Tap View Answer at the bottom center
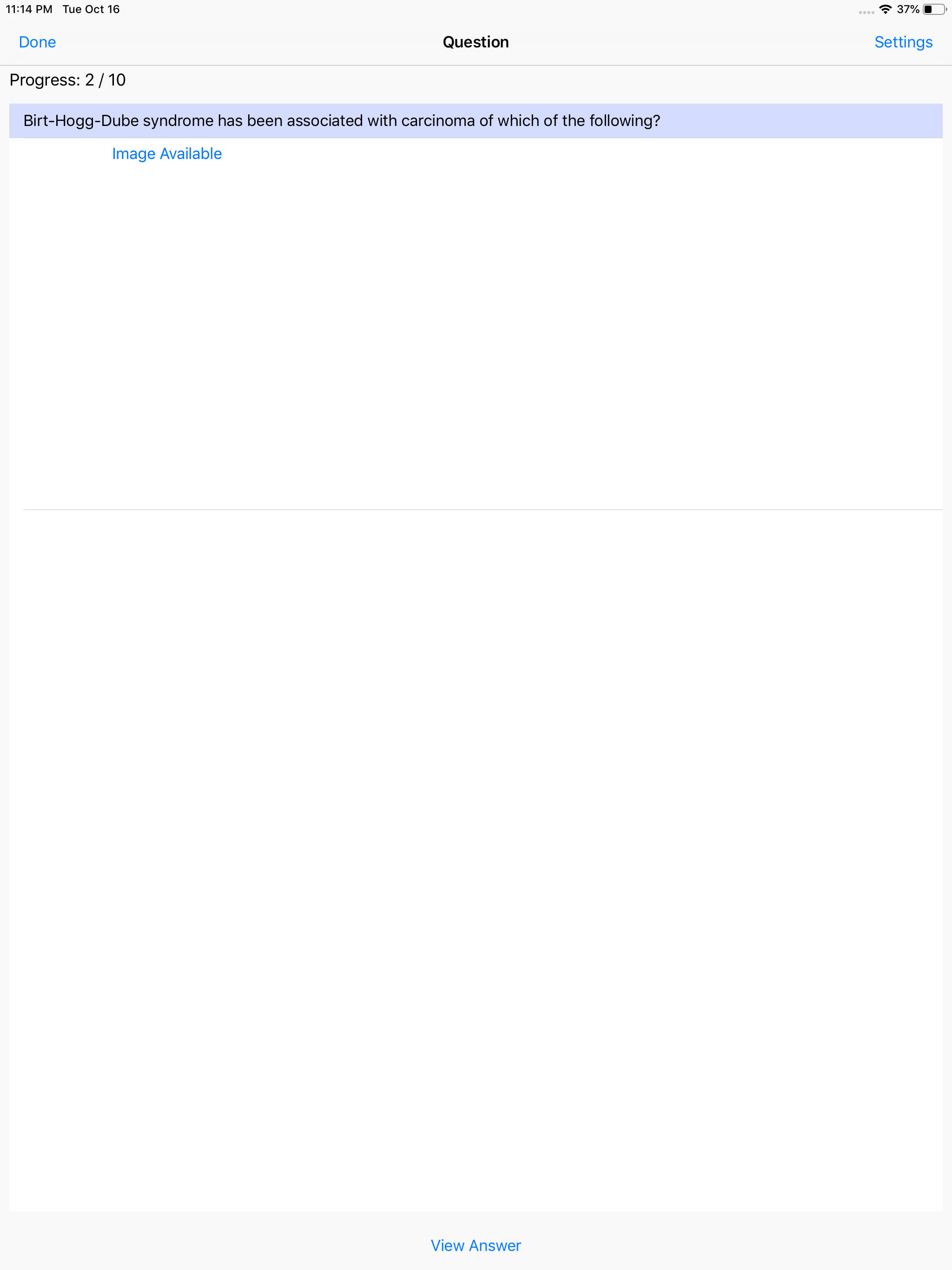952x1270 pixels. [476, 1245]
